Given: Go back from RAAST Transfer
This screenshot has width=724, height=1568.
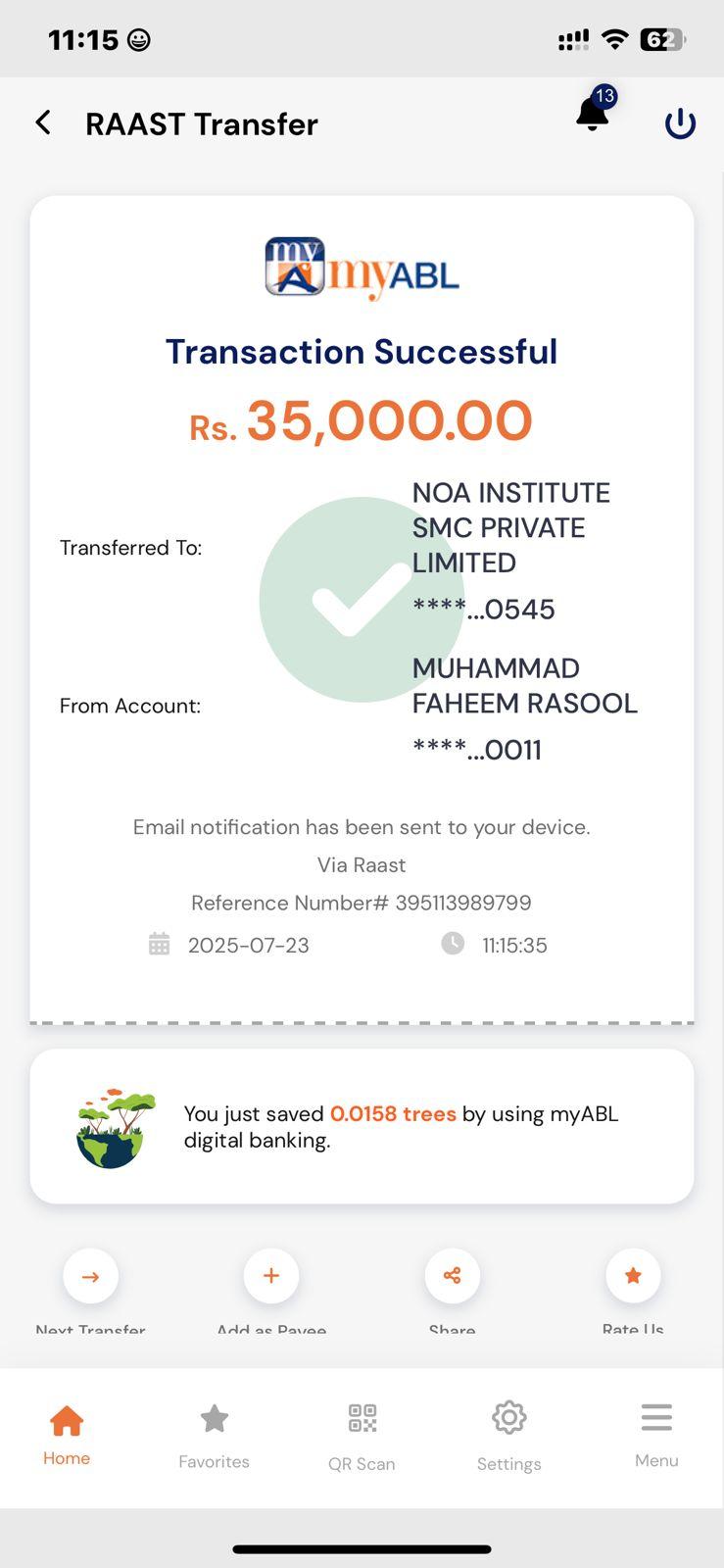Looking at the screenshot, I should click(43, 122).
